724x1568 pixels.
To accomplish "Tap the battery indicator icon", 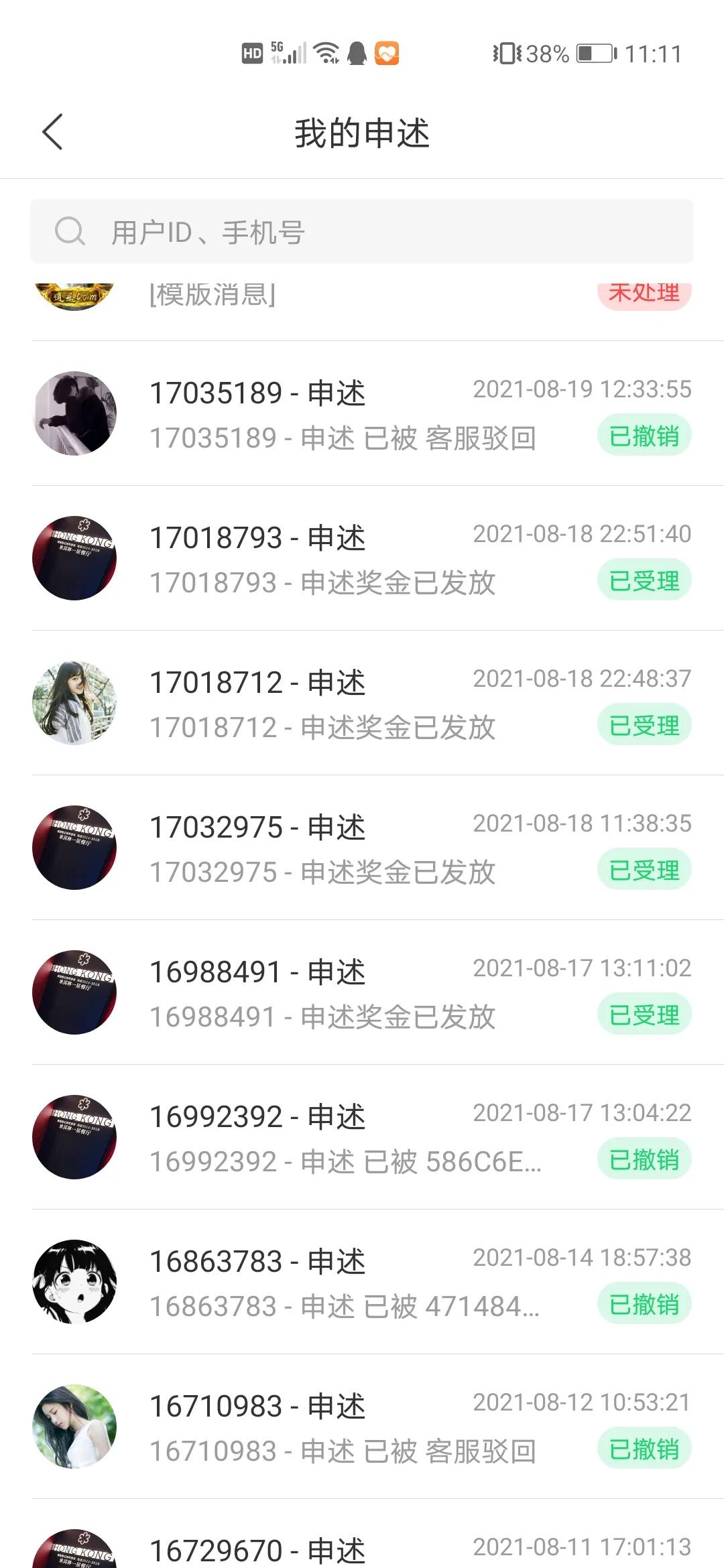I will pos(594,52).
